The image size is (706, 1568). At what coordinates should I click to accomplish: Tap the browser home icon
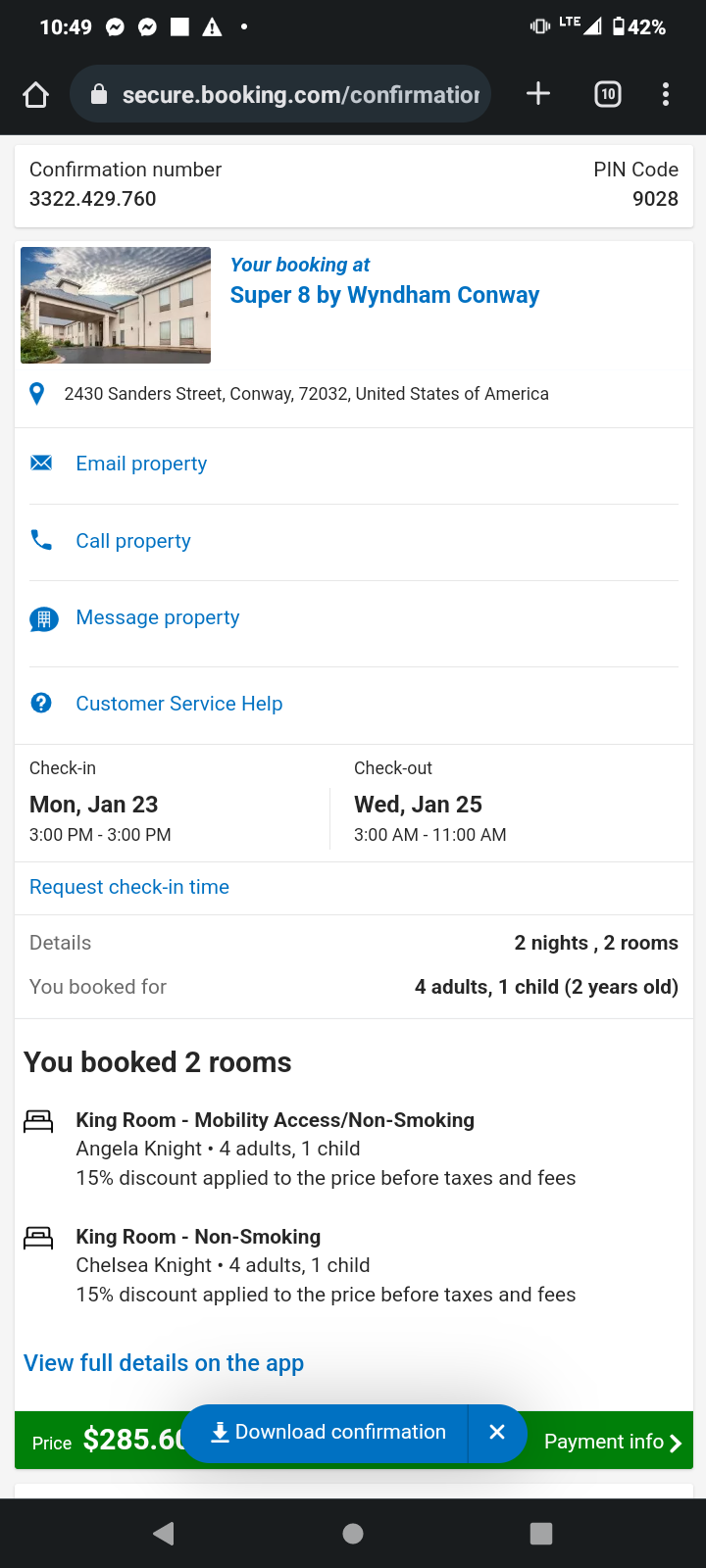(35, 94)
